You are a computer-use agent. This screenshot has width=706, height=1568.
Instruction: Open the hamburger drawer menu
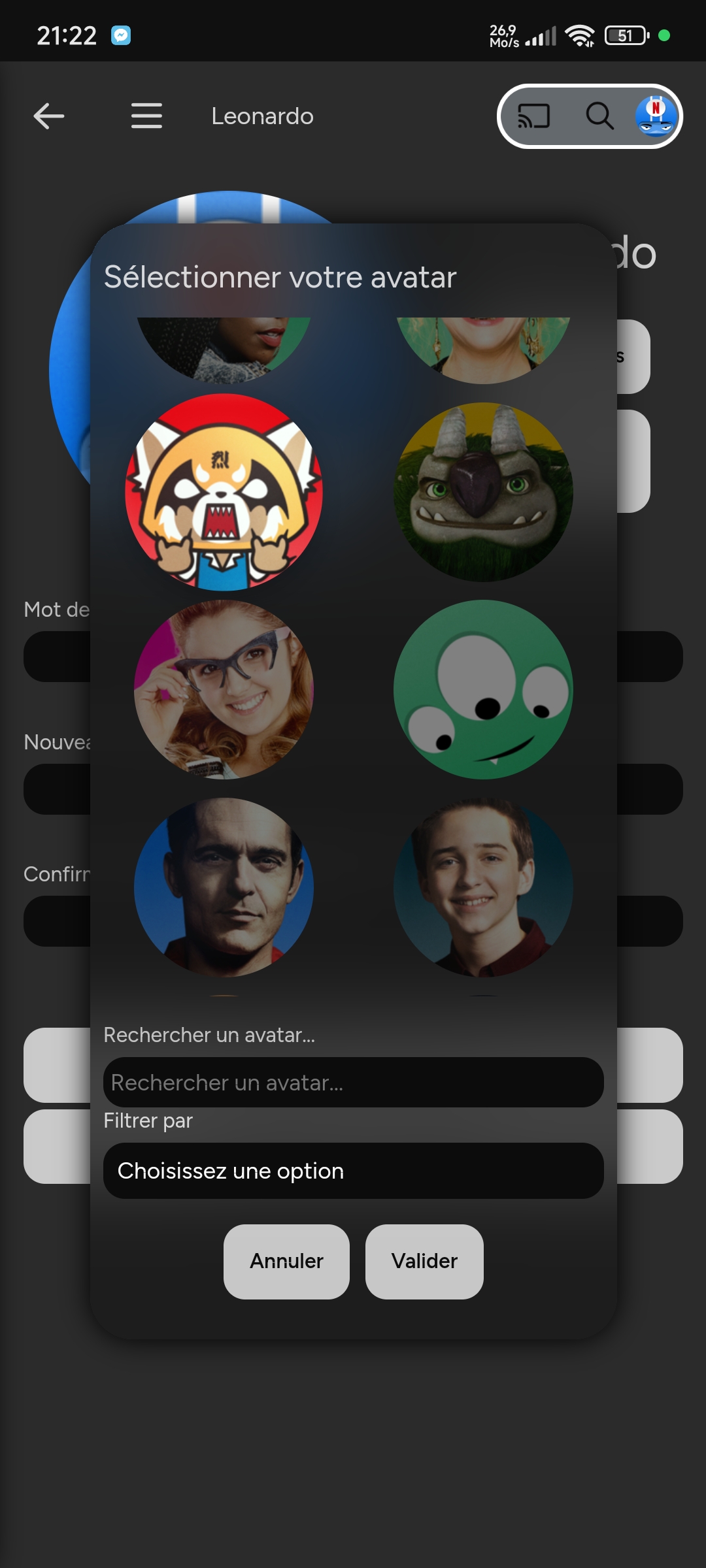pos(146,116)
